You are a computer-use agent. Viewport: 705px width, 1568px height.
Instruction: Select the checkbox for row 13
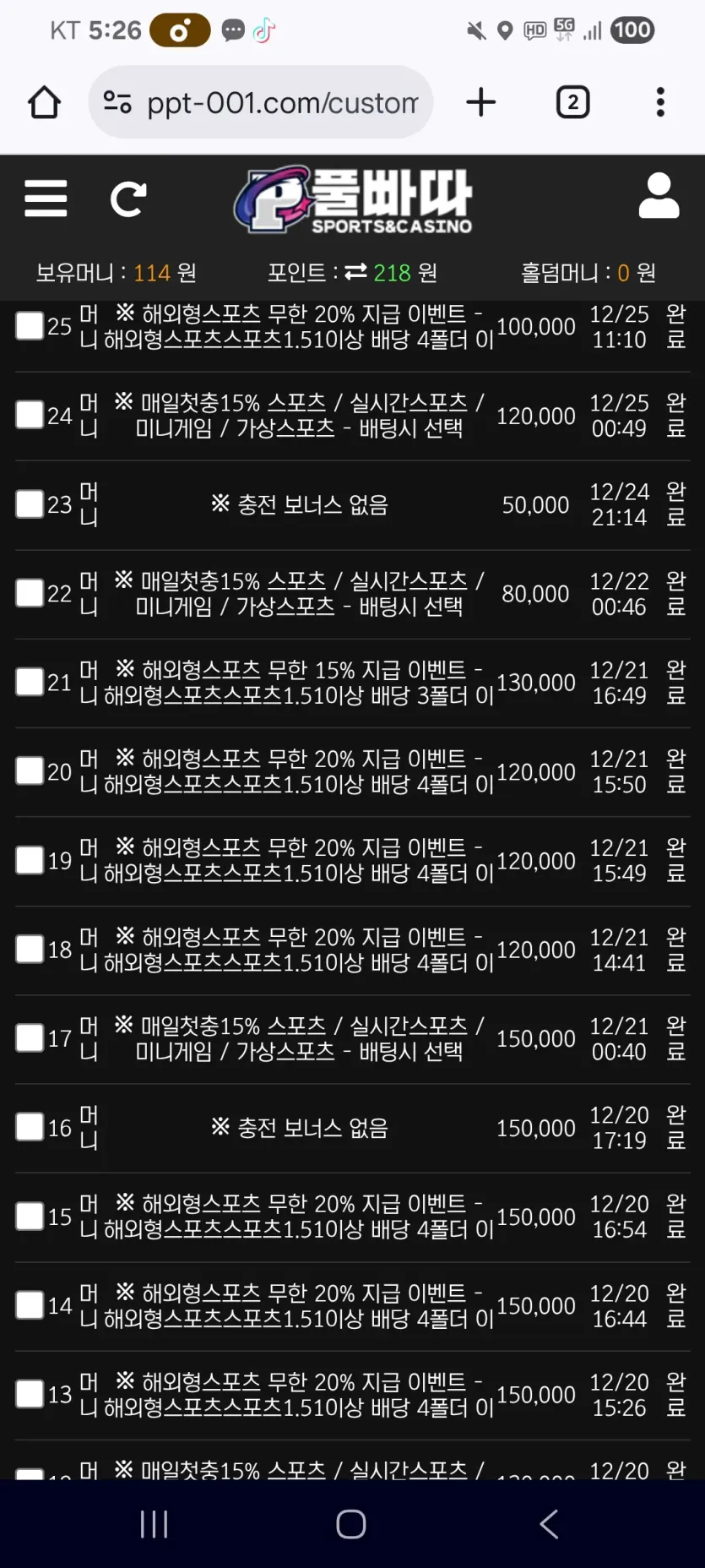tap(30, 1394)
